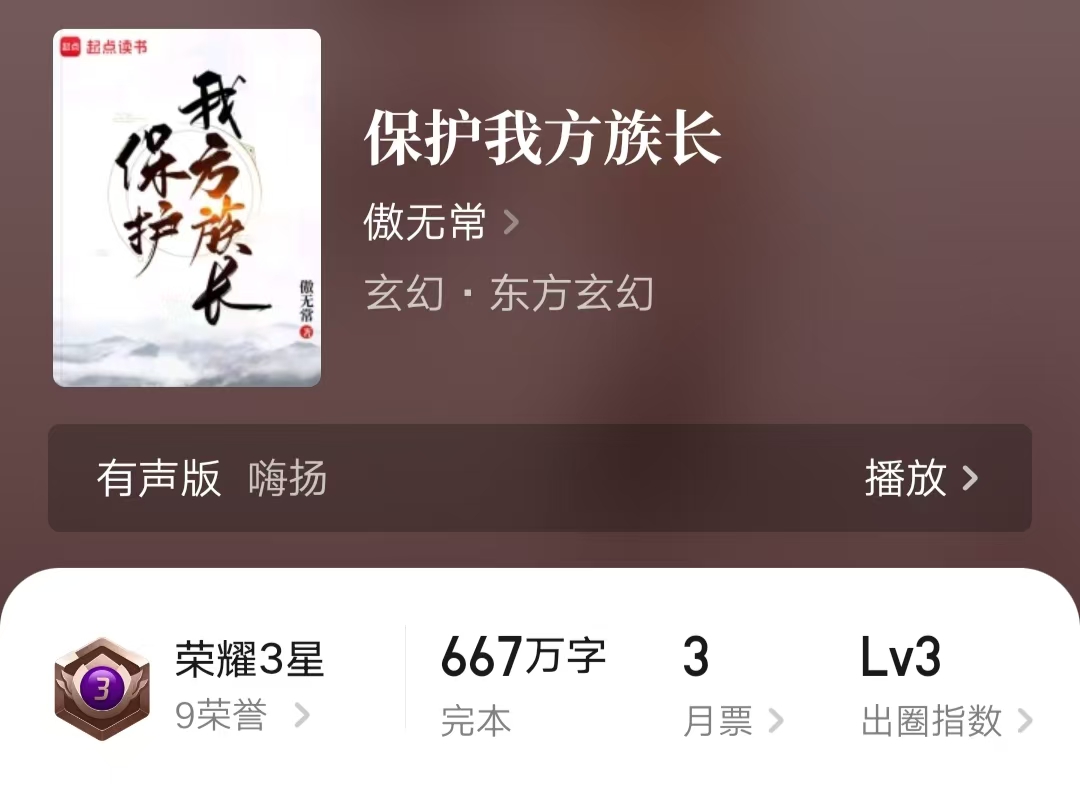This screenshot has height=786, width=1080.
Task: Open the 9荣誉 honors details
Action: (241, 715)
